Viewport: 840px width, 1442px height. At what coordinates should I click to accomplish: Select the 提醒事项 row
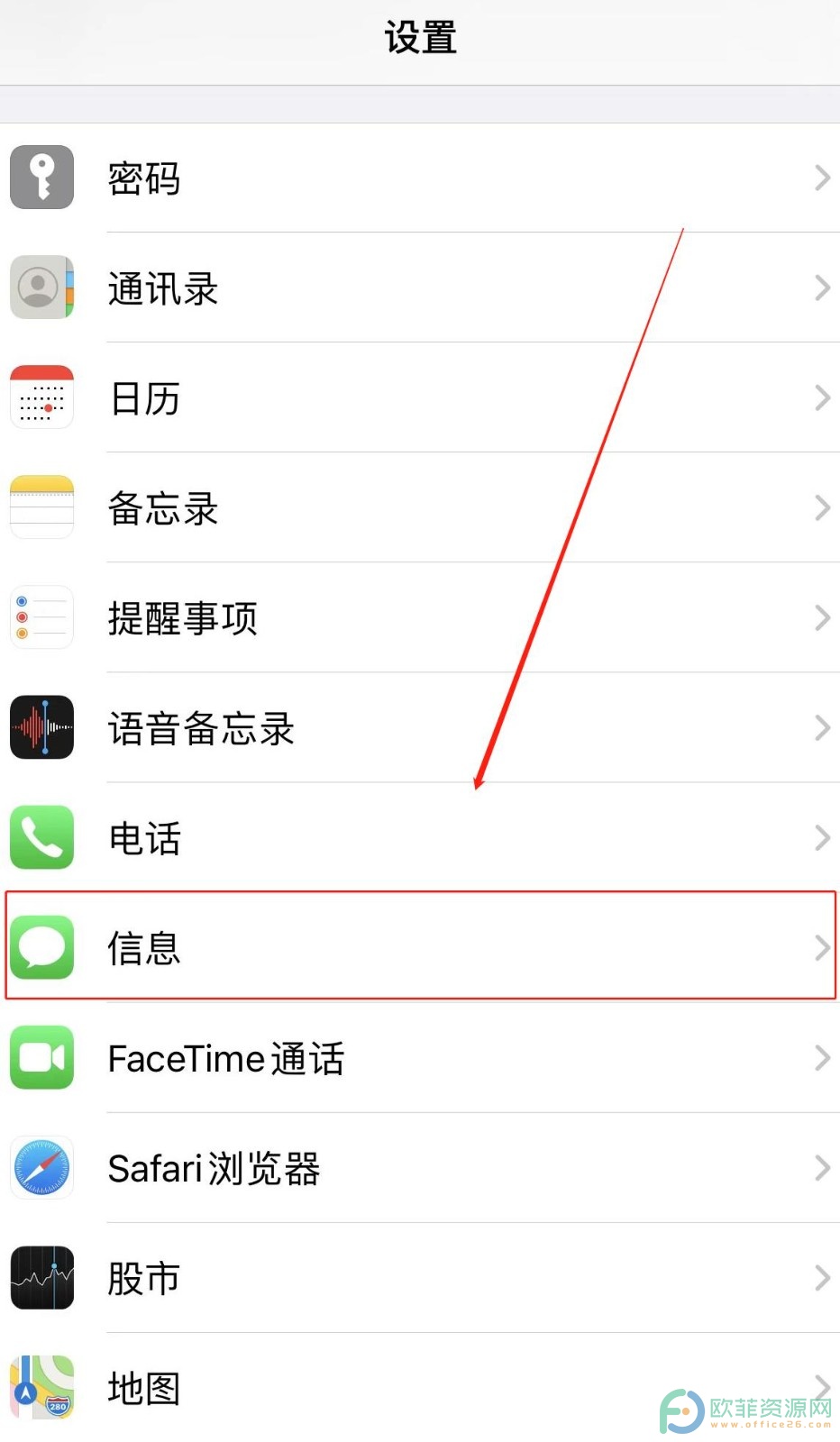click(419, 618)
